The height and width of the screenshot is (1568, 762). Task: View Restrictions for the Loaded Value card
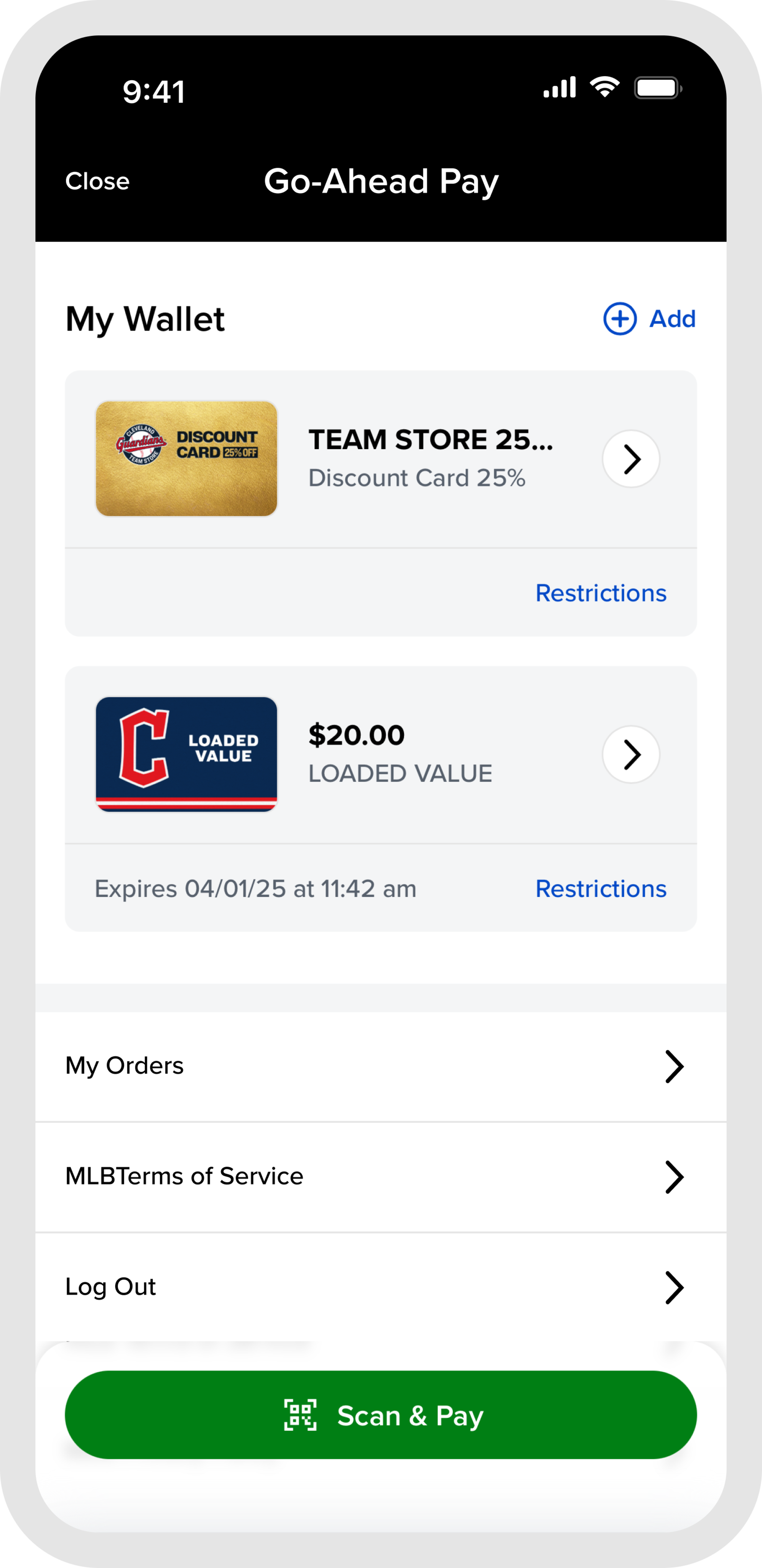601,889
